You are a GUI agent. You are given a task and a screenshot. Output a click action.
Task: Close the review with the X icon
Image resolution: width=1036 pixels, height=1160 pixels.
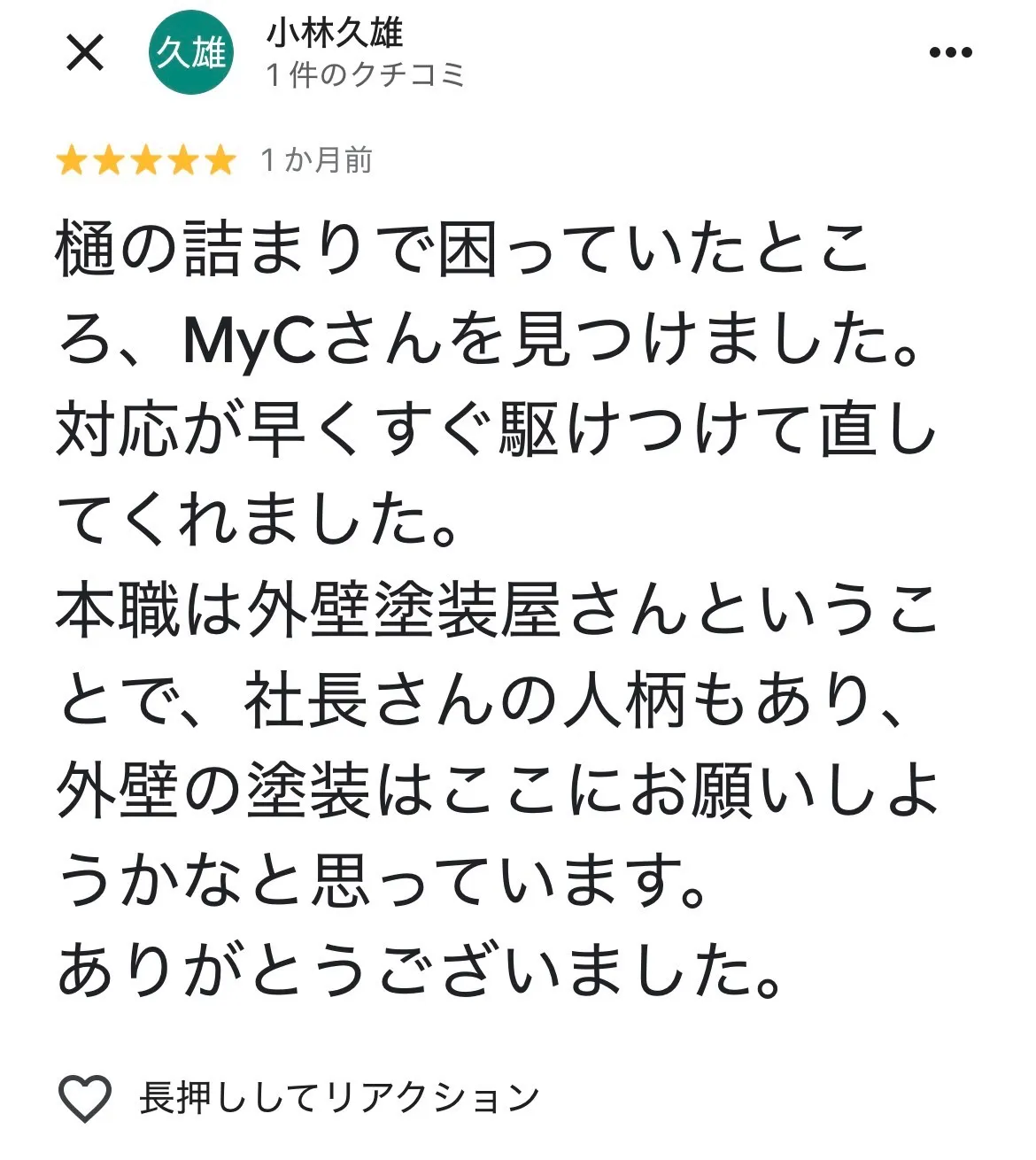(x=85, y=52)
